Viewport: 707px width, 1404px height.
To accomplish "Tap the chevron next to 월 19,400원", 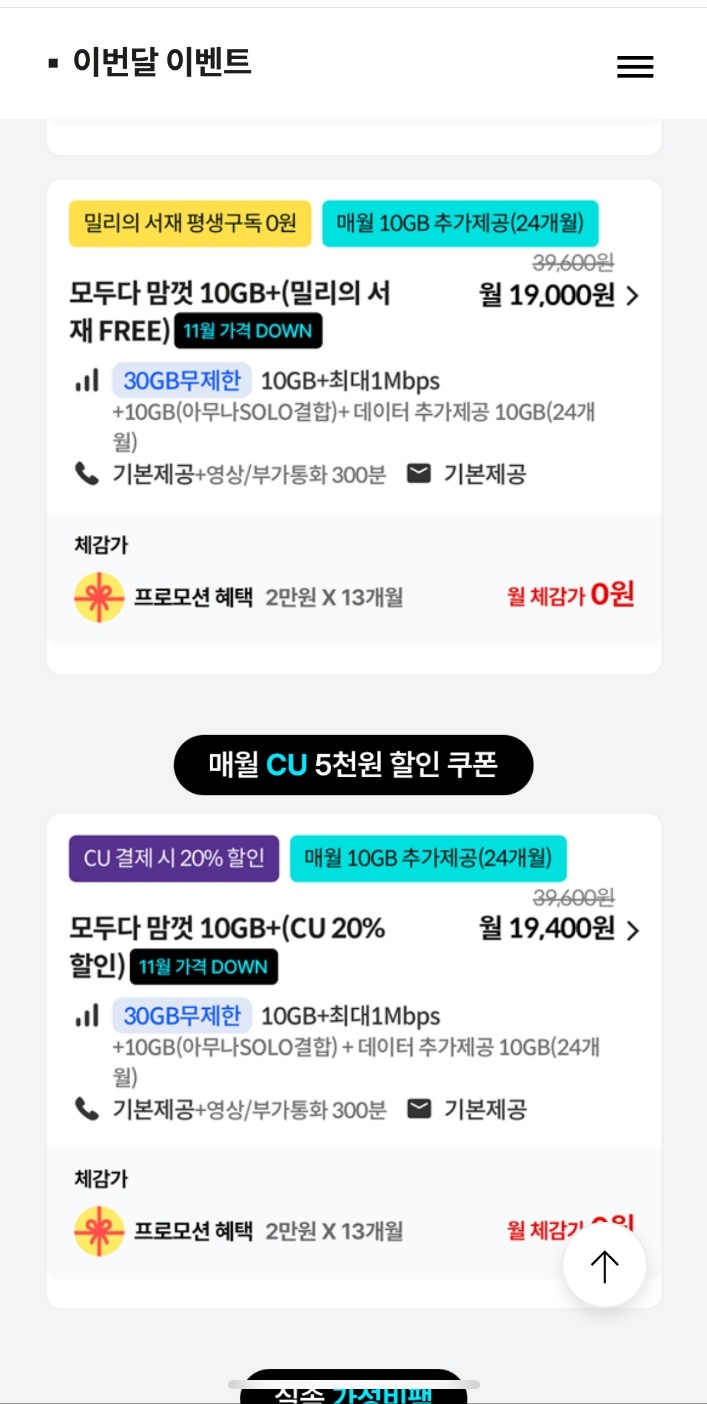I will tap(632, 930).
